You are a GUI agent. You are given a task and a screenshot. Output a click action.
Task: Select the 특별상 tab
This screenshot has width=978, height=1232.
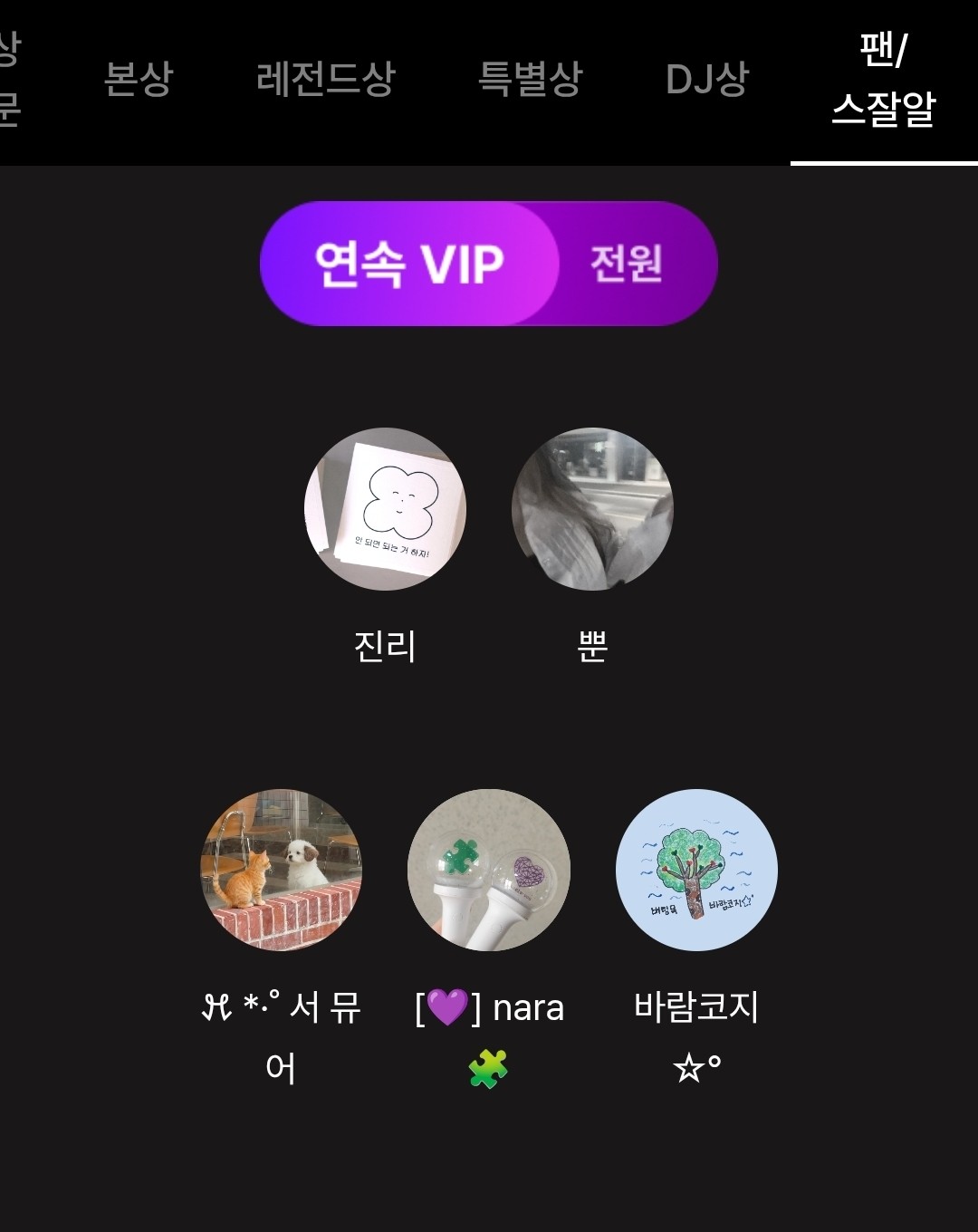pyautogui.click(x=530, y=79)
